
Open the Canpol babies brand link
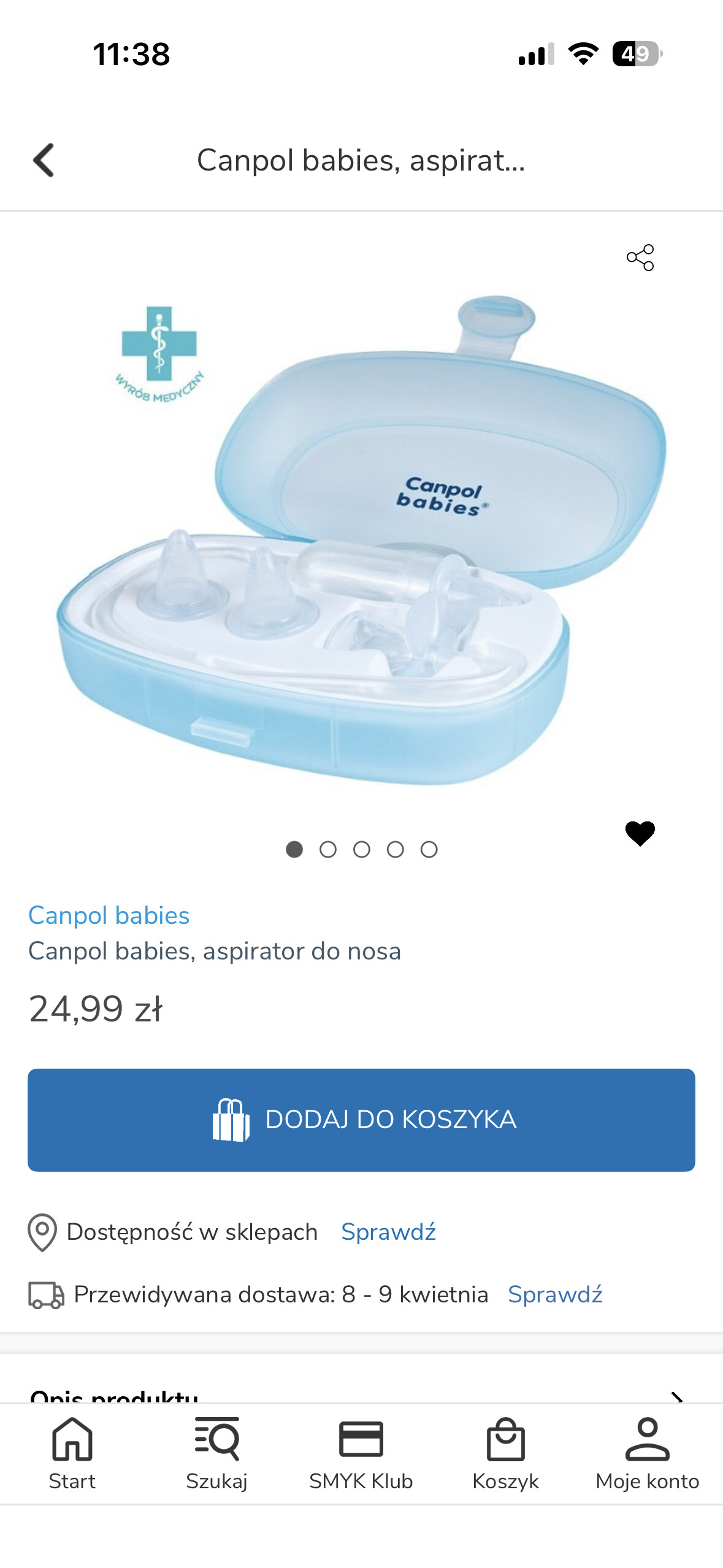[x=109, y=915]
